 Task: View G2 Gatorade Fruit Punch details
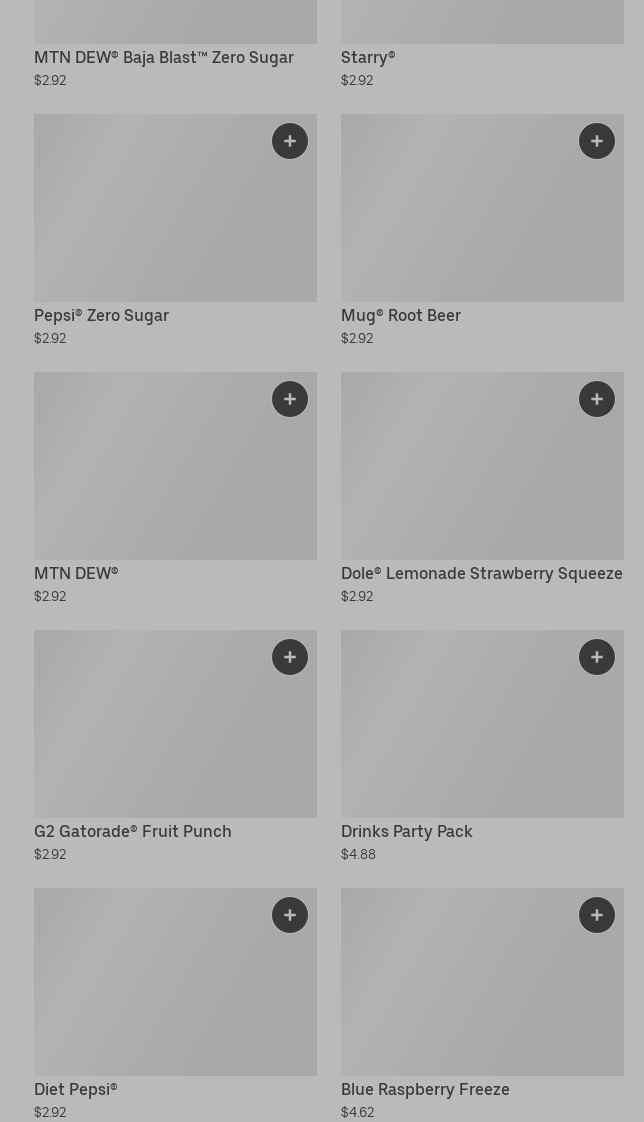(150, 738)
